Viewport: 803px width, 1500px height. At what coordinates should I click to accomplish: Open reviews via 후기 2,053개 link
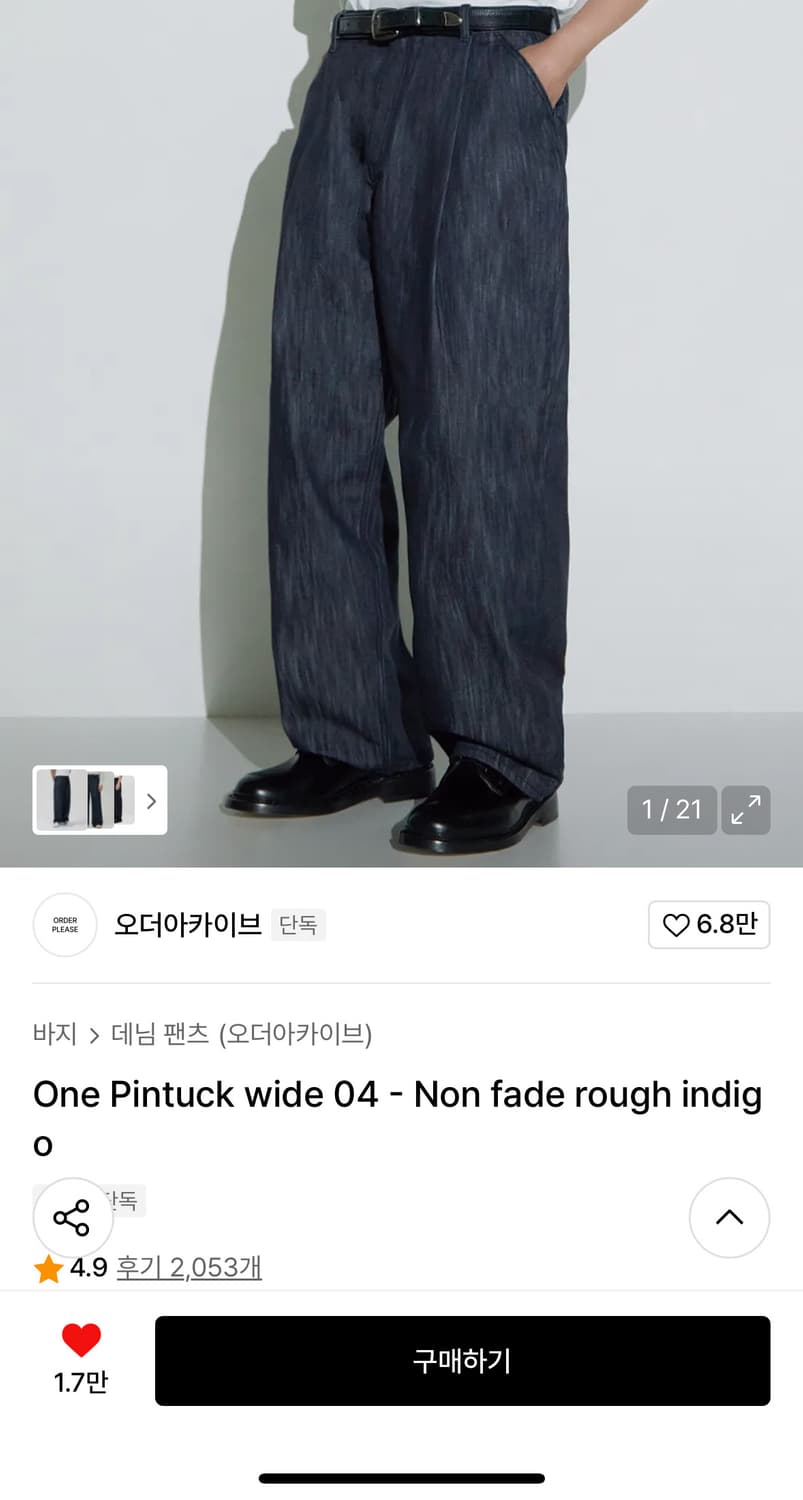pos(189,1267)
